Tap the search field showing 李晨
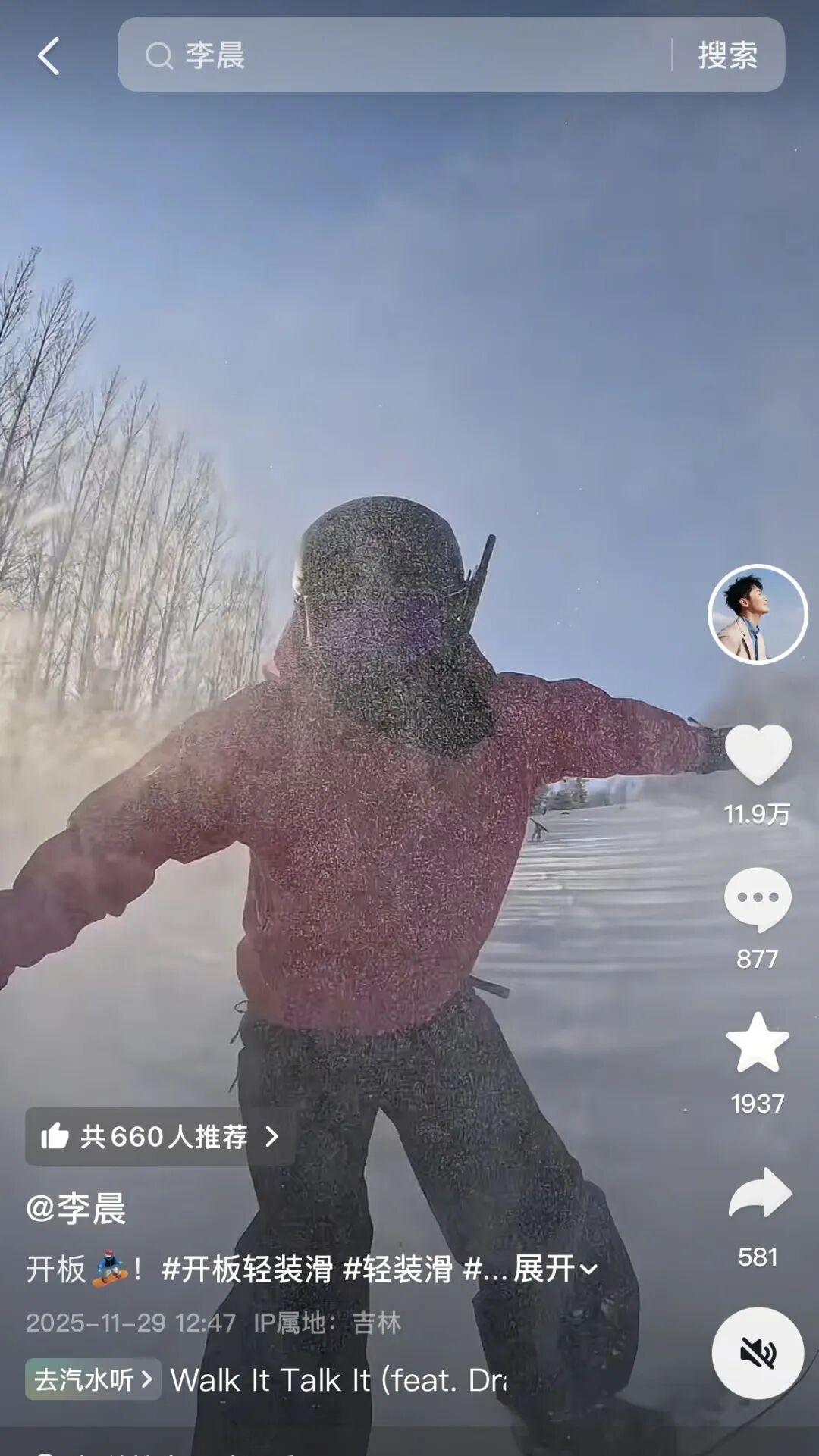The height and width of the screenshot is (1456, 819). pyautogui.click(x=394, y=55)
